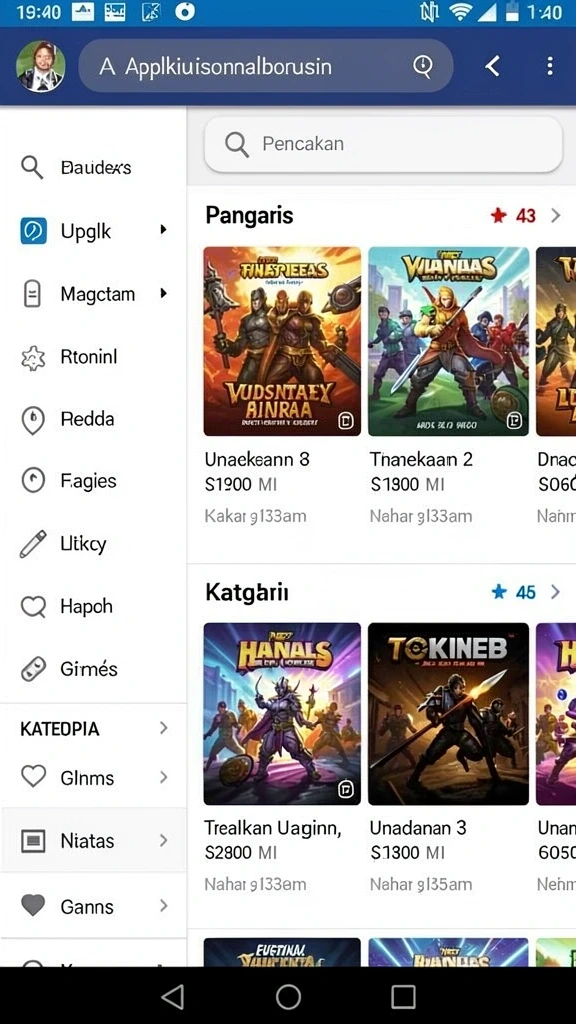The height and width of the screenshot is (1024, 576).
Task: Tap the back arrow in the top bar
Action: pyautogui.click(x=492, y=66)
